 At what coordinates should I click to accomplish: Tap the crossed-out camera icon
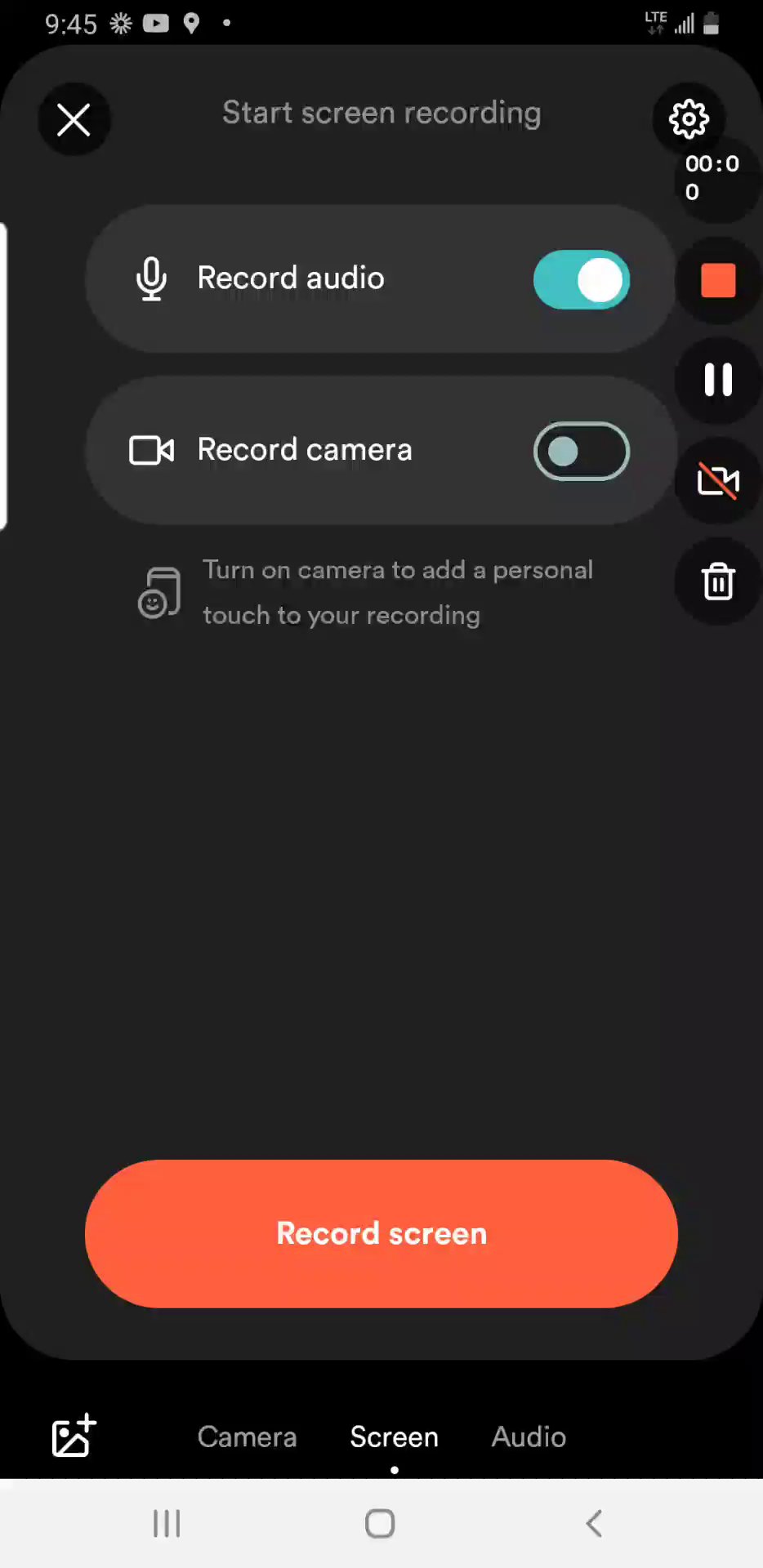(718, 480)
